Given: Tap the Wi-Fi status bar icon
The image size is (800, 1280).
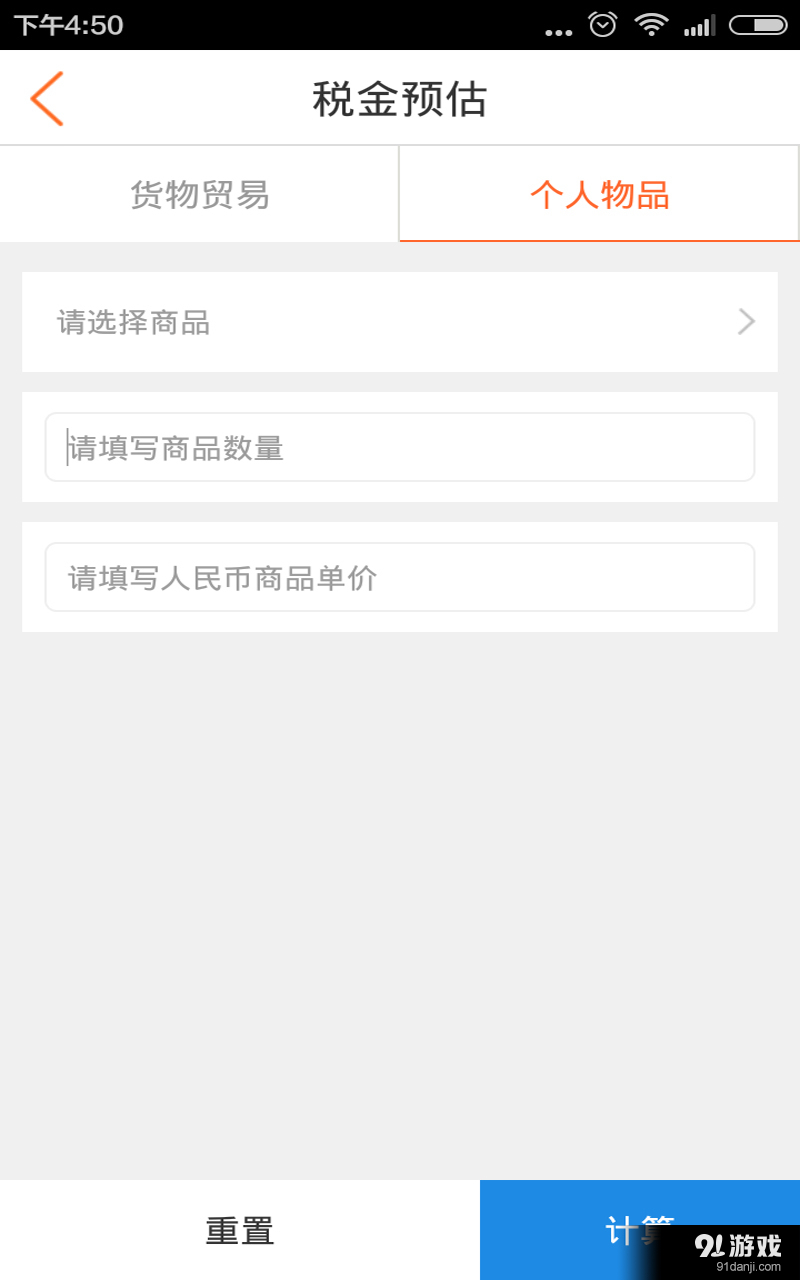Looking at the screenshot, I should click(650, 24).
